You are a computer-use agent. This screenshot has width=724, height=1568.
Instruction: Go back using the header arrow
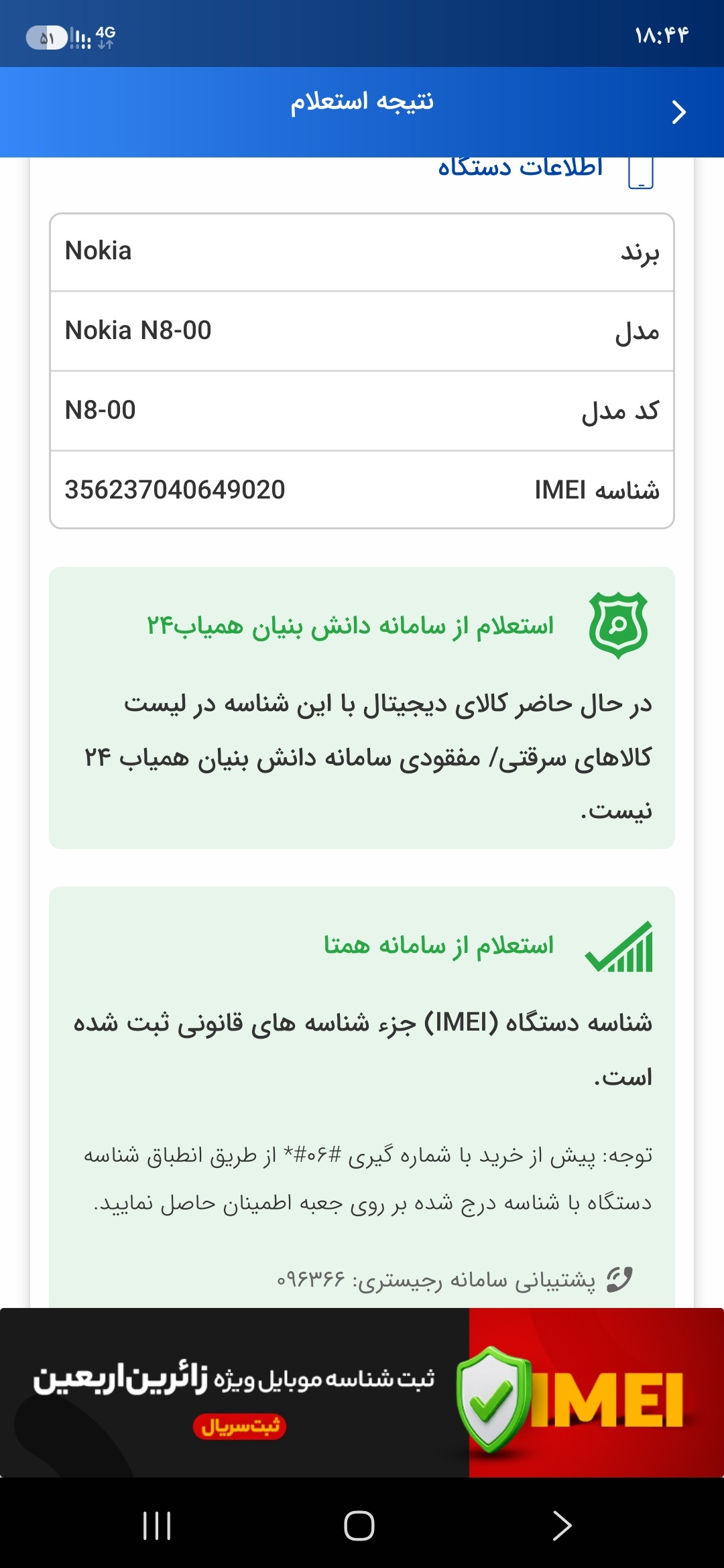(678, 112)
